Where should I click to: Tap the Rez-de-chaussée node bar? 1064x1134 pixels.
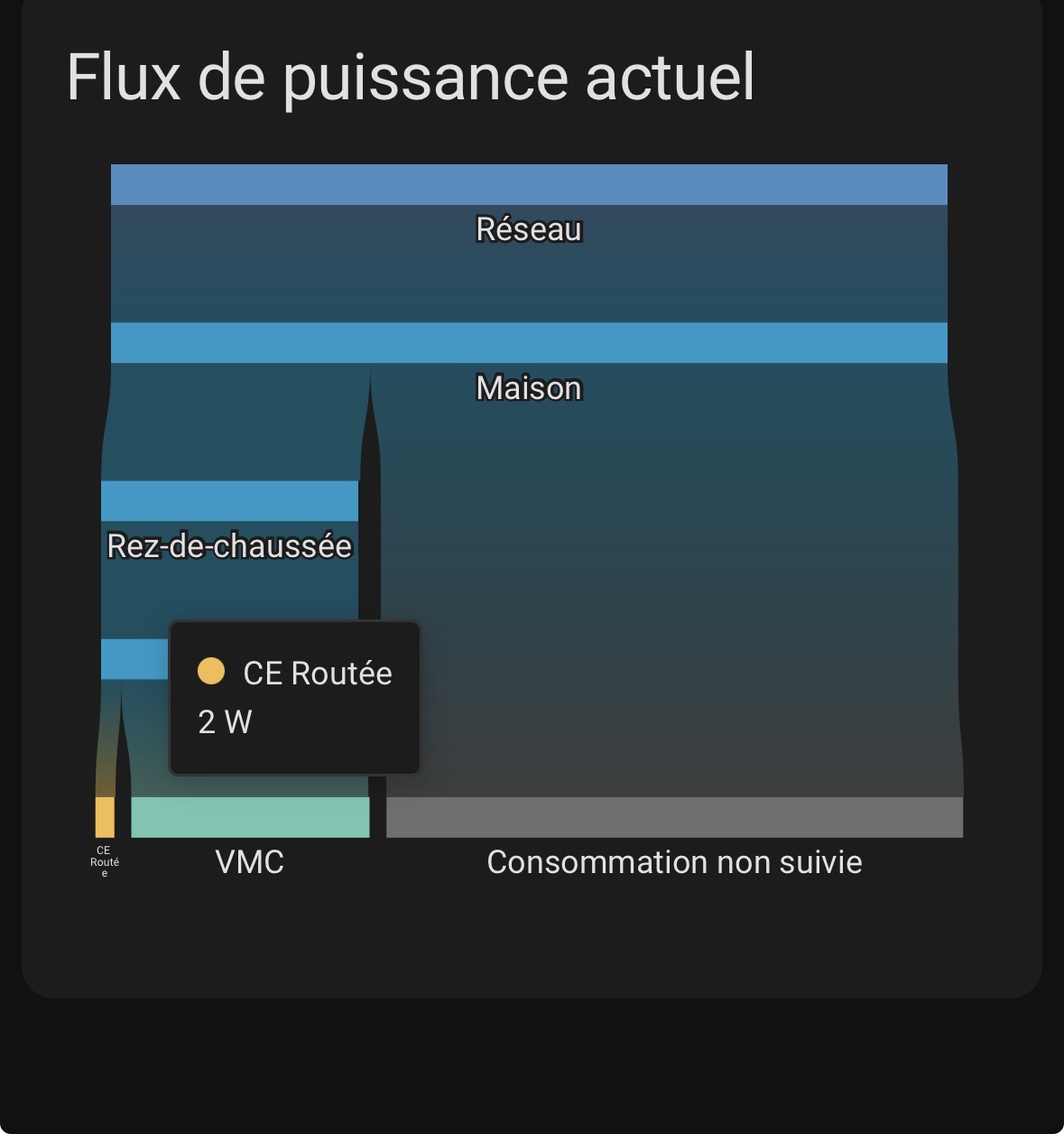click(x=229, y=501)
